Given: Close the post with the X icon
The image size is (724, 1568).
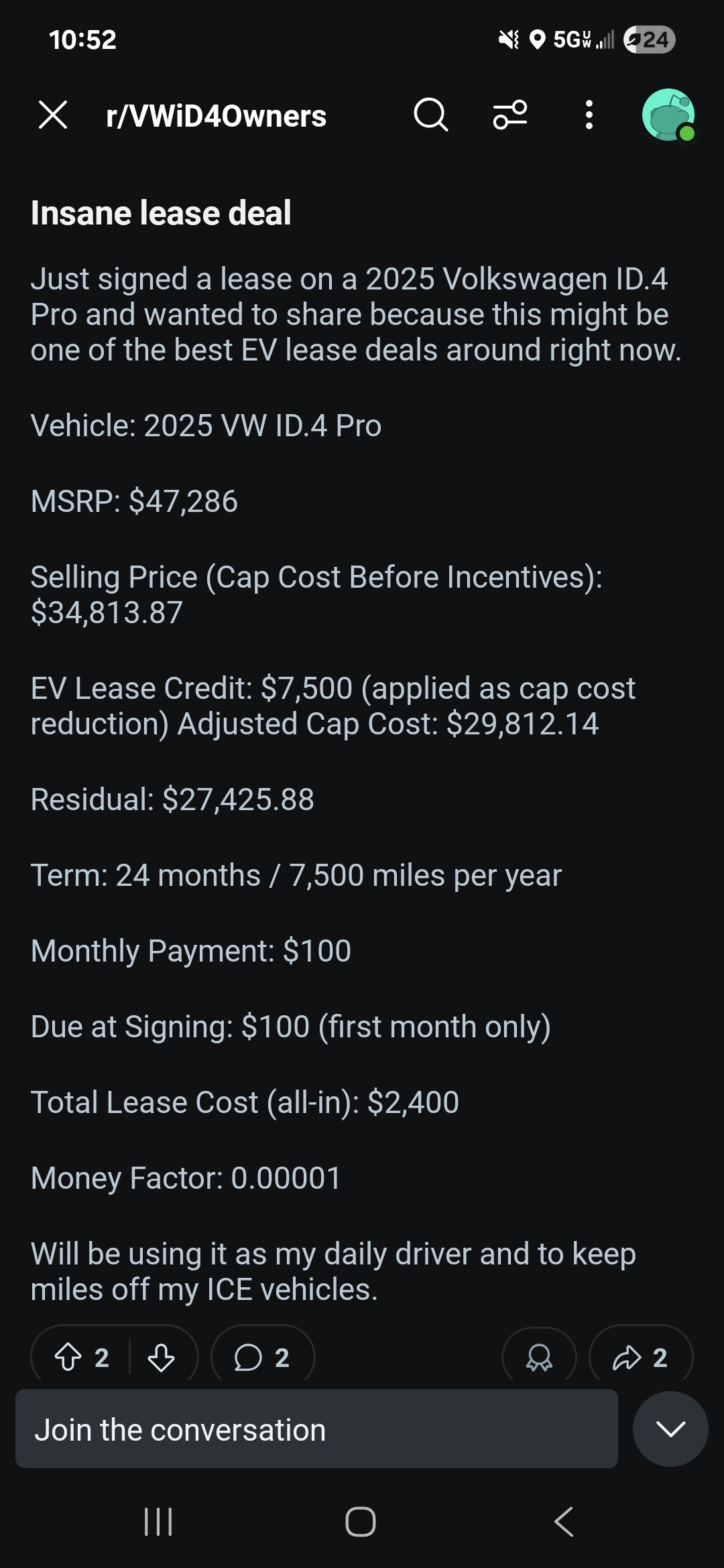Looking at the screenshot, I should tap(53, 115).
